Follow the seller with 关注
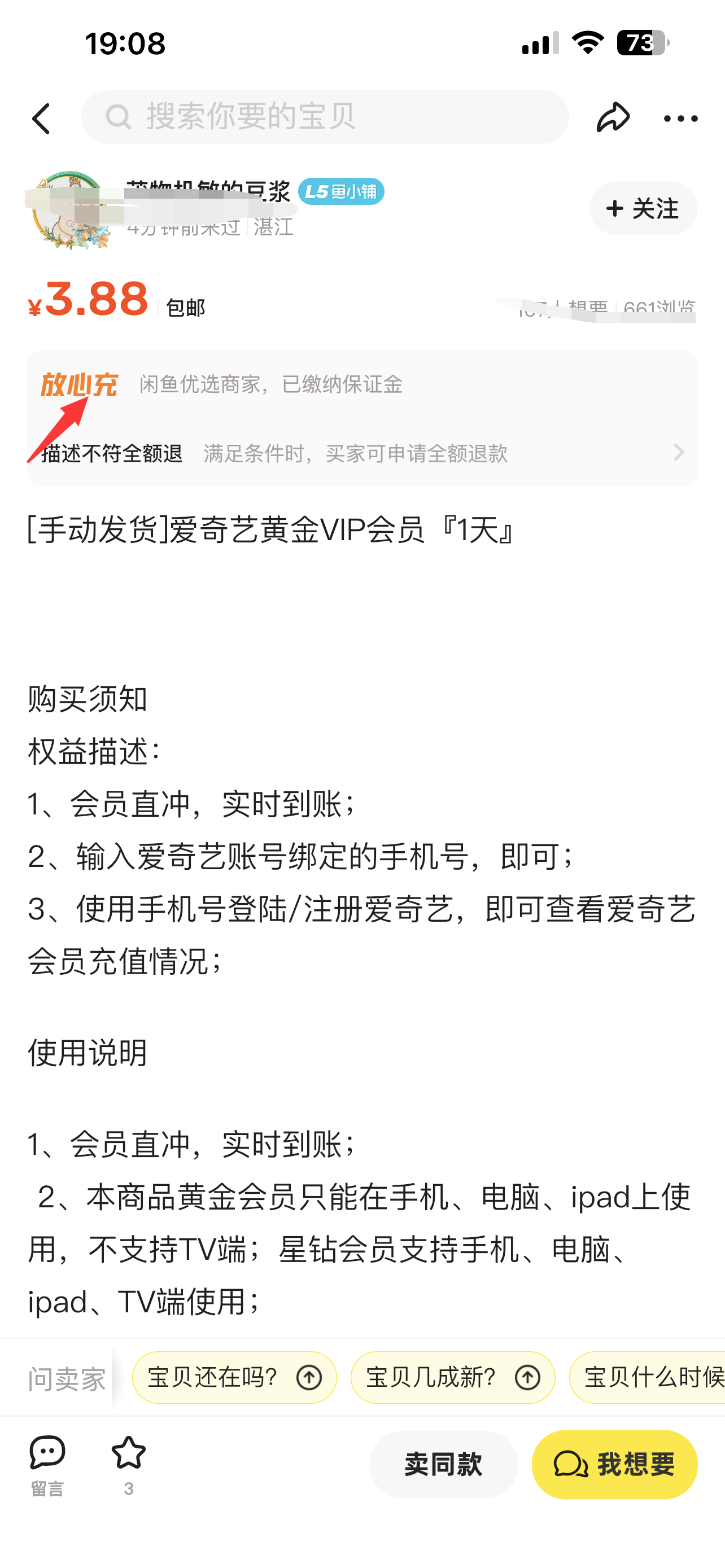This screenshot has width=725, height=1568. coord(643,209)
